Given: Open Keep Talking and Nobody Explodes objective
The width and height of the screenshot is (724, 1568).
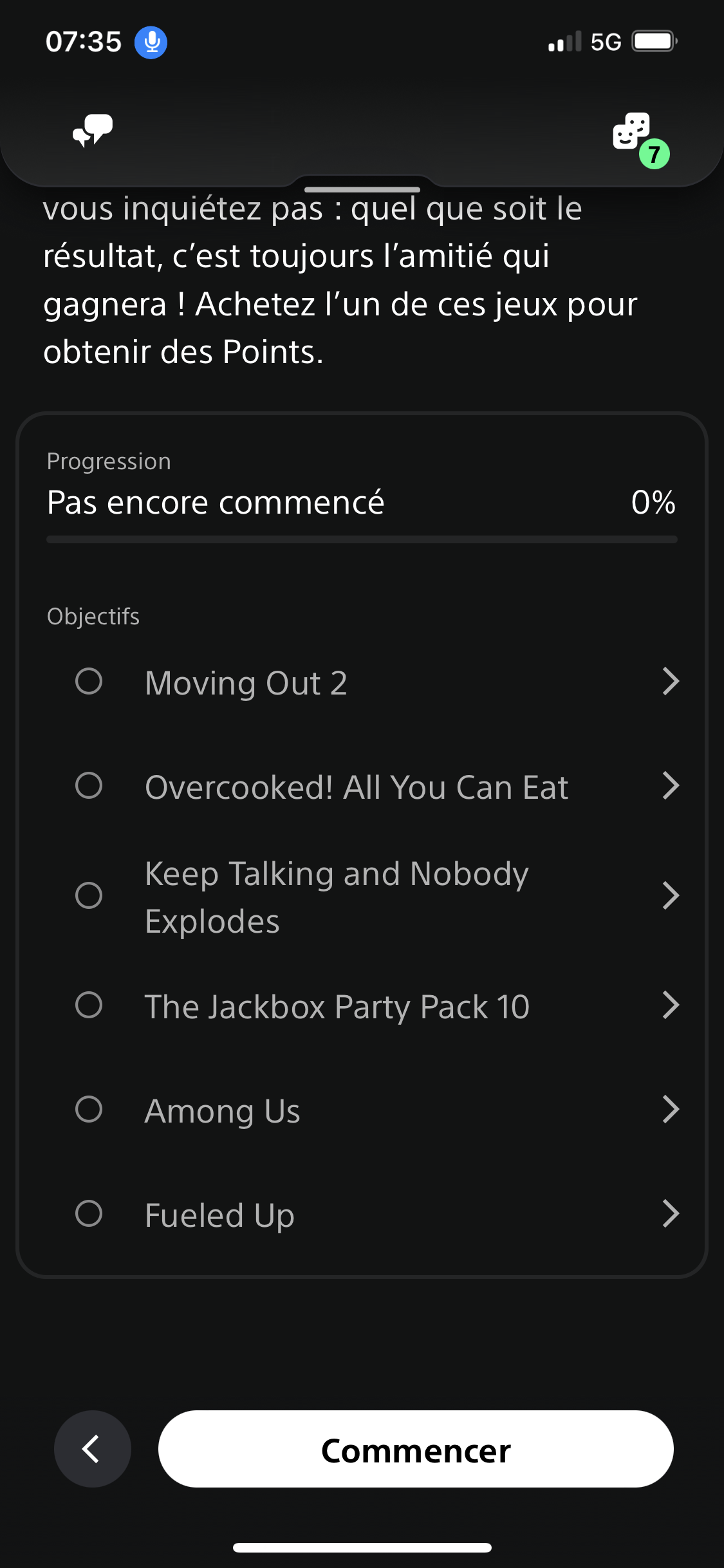Looking at the screenshot, I should (378, 897).
